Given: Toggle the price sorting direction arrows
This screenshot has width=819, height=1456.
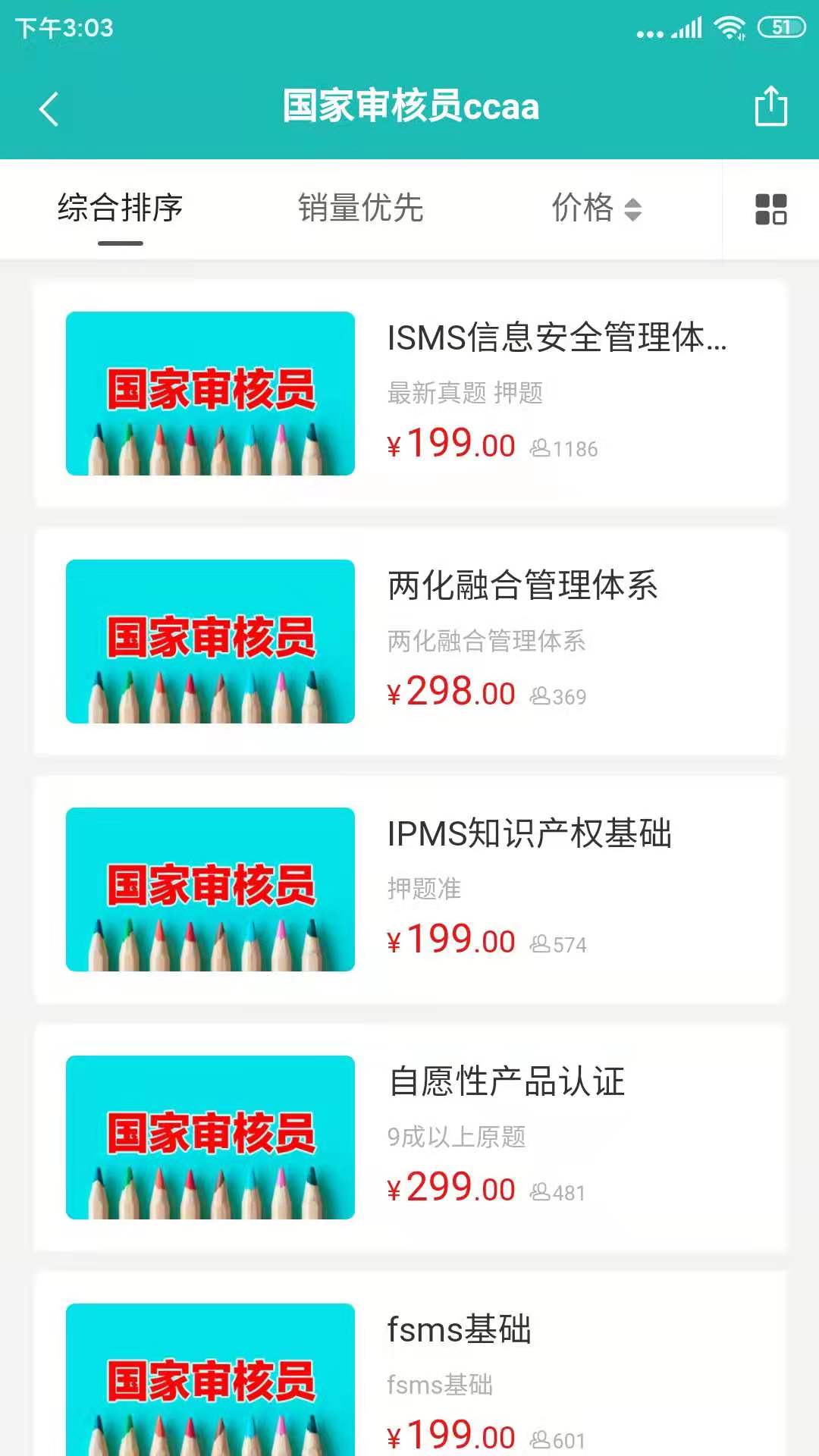Looking at the screenshot, I should 633,210.
